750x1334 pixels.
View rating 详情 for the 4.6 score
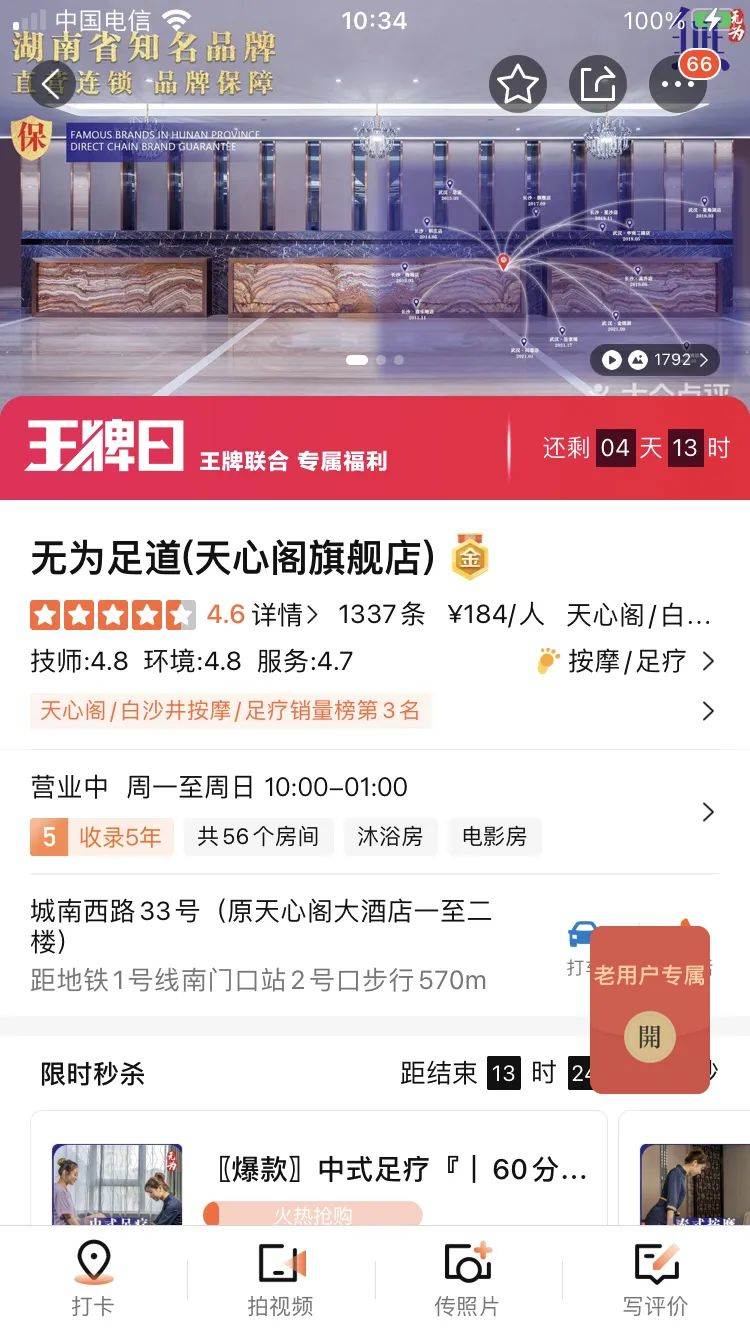tap(285, 614)
